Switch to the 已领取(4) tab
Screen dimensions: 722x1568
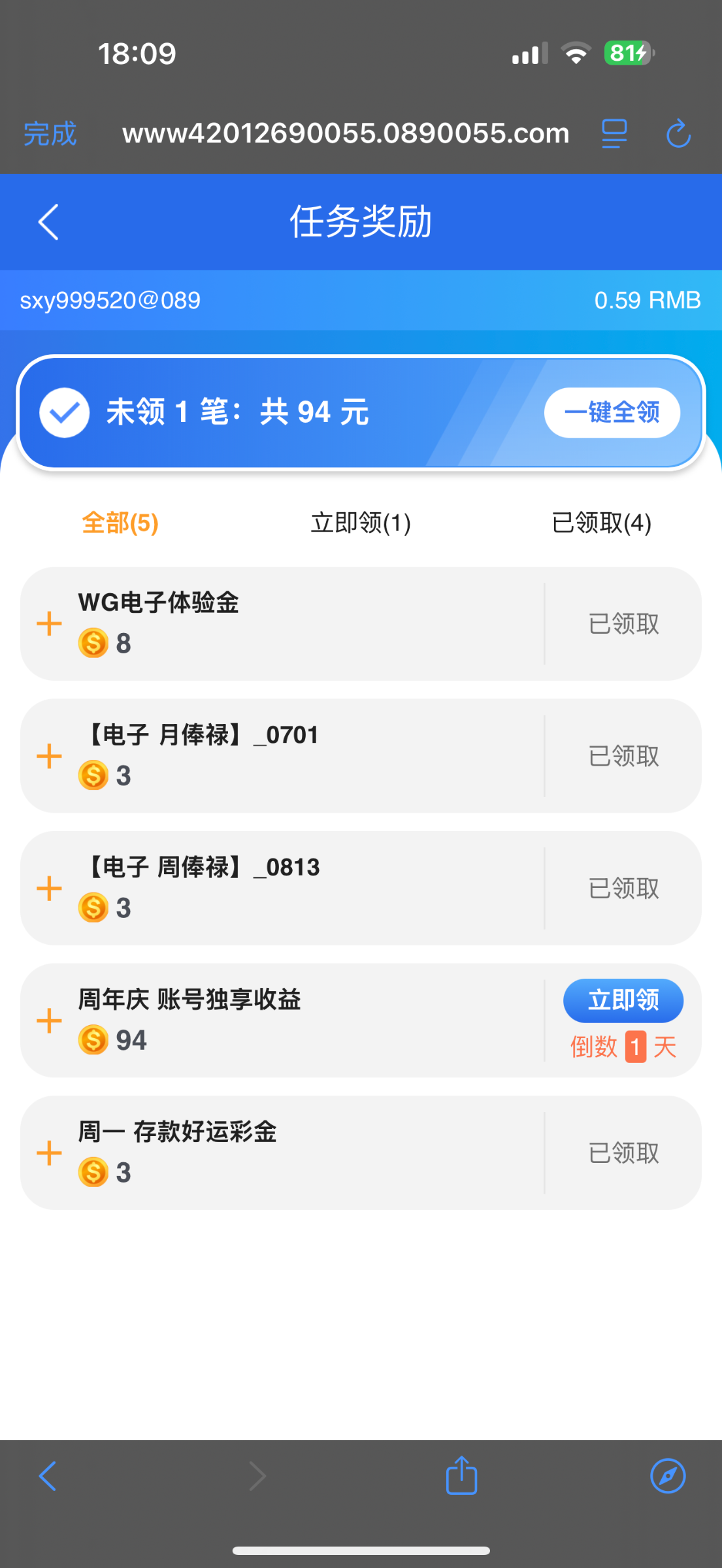click(x=600, y=523)
